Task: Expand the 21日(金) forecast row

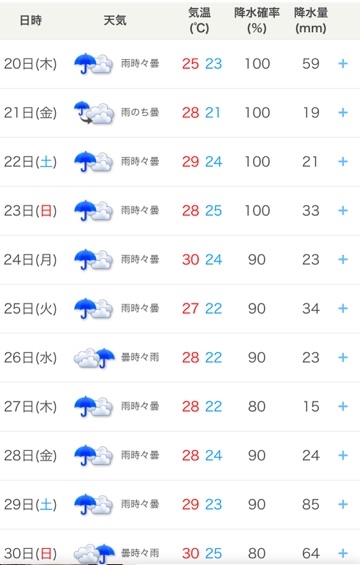Action: [343, 113]
